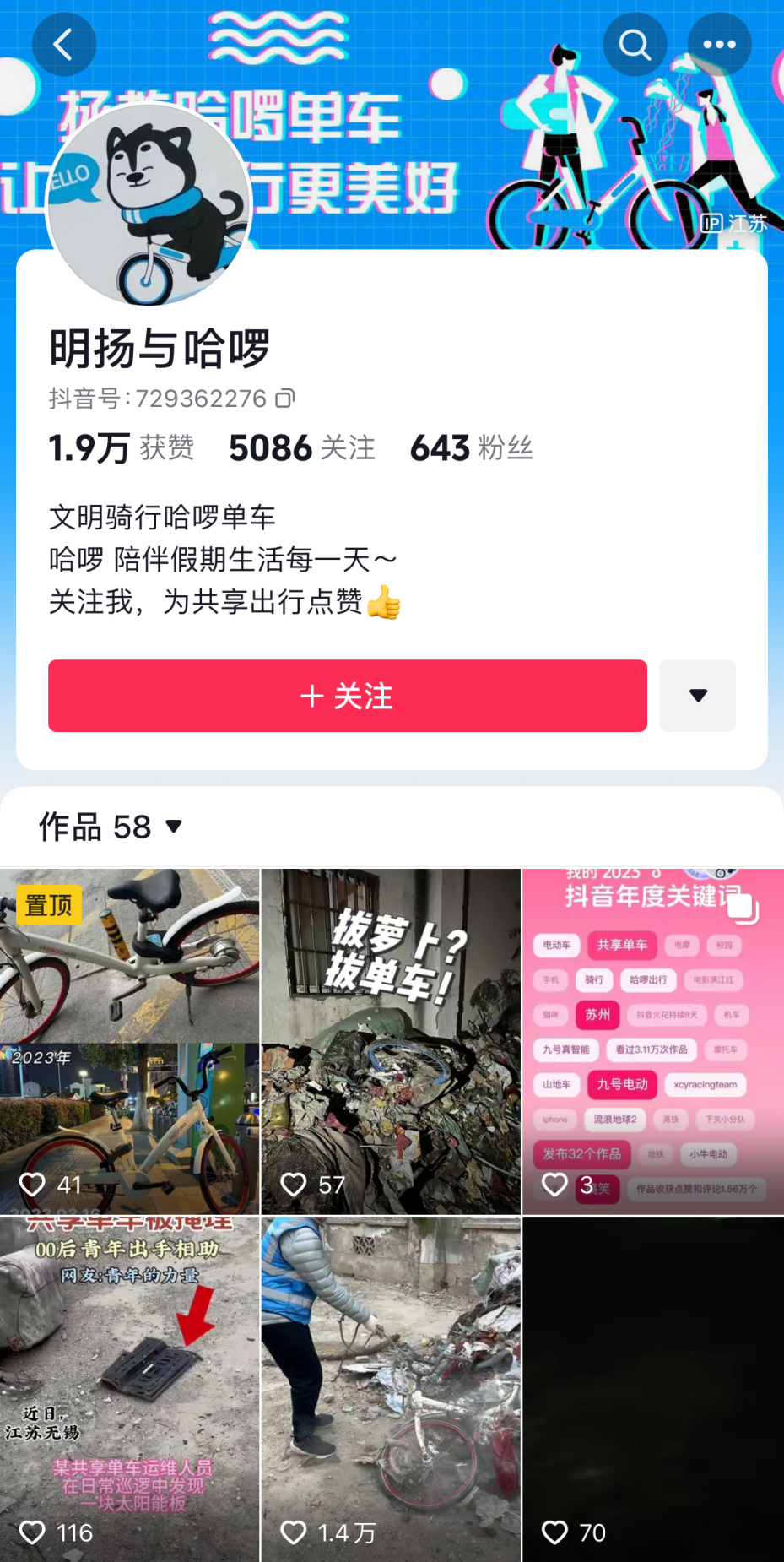This screenshot has height=1562, width=784.
Task: Play the video with 1.4万 likes
Action: (x=391, y=1388)
